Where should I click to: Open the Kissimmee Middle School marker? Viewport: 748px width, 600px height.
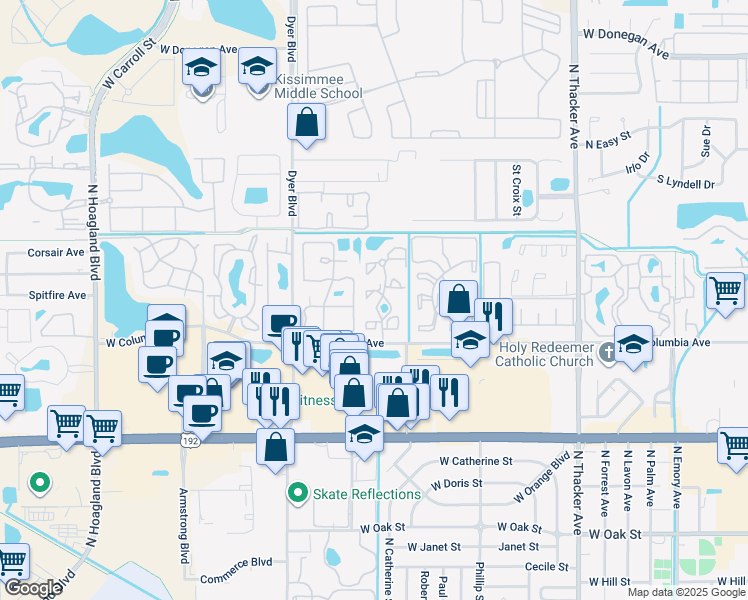pyautogui.click(x=258, y=69)
